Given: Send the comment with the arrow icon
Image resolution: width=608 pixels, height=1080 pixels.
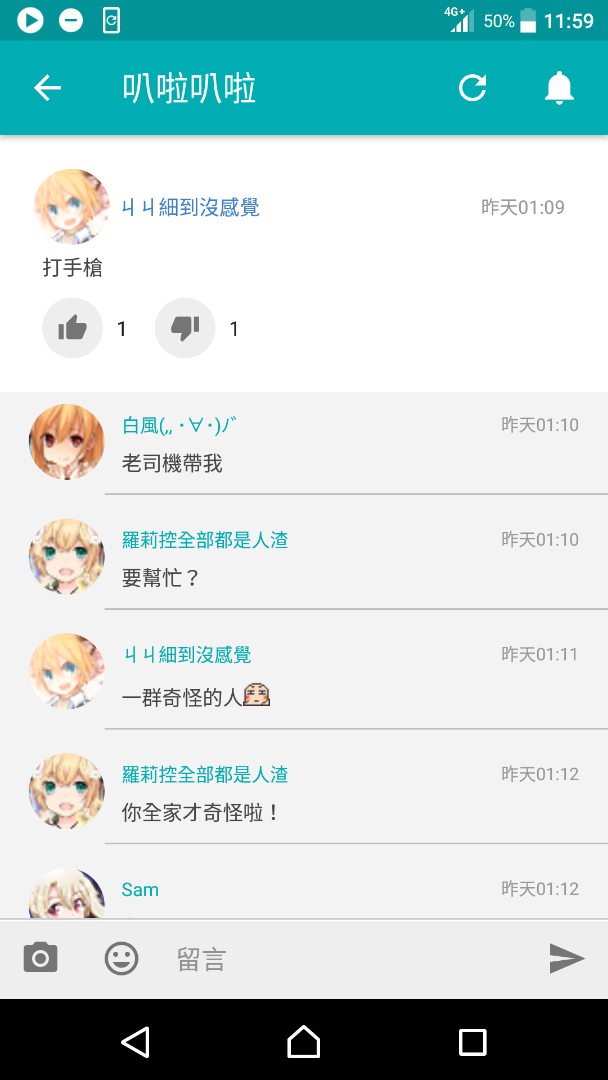Looking at the screenshot, I should (x=567, y=958).
